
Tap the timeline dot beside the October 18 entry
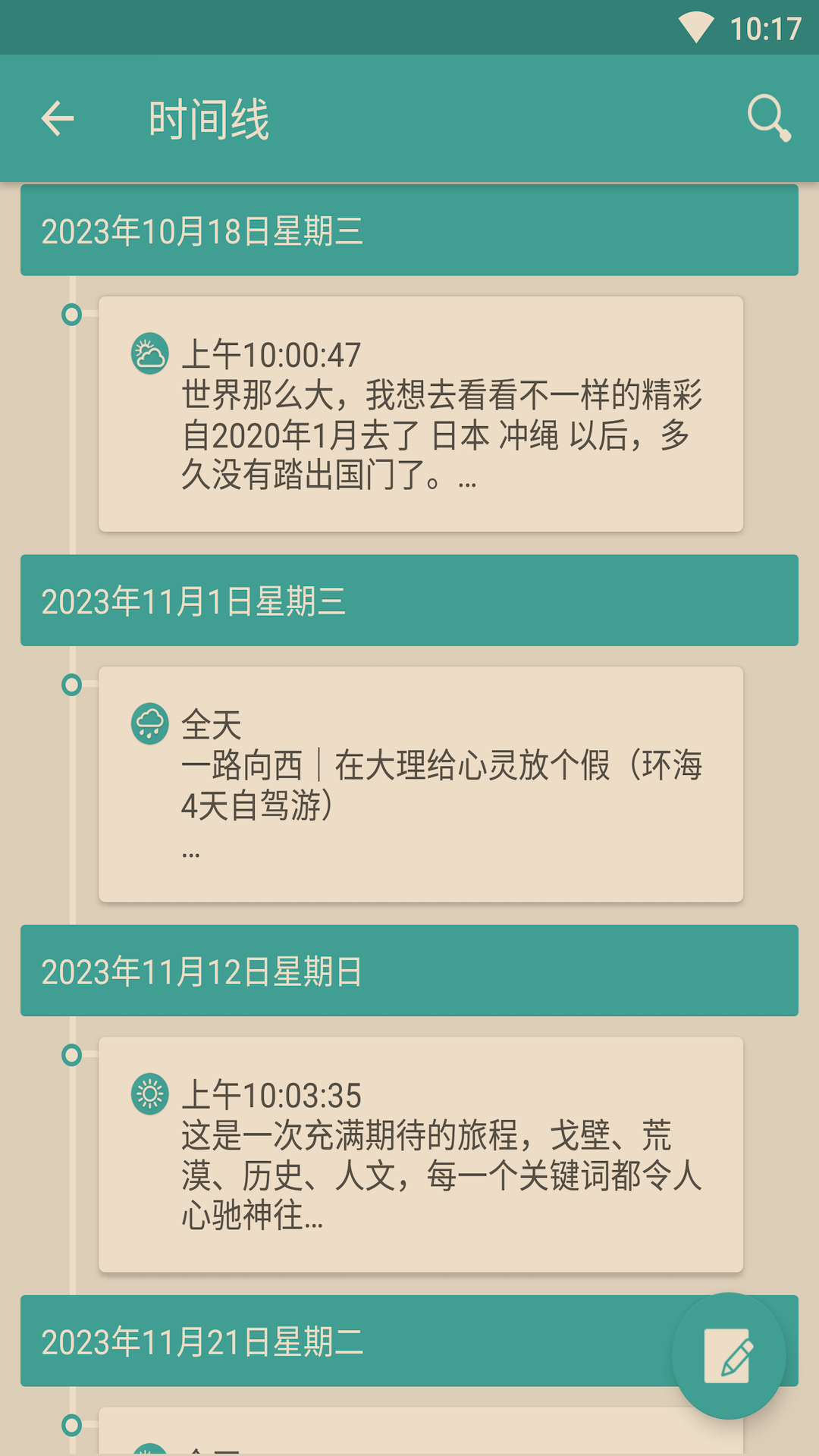pyautogui.click(x=73, y=315)
